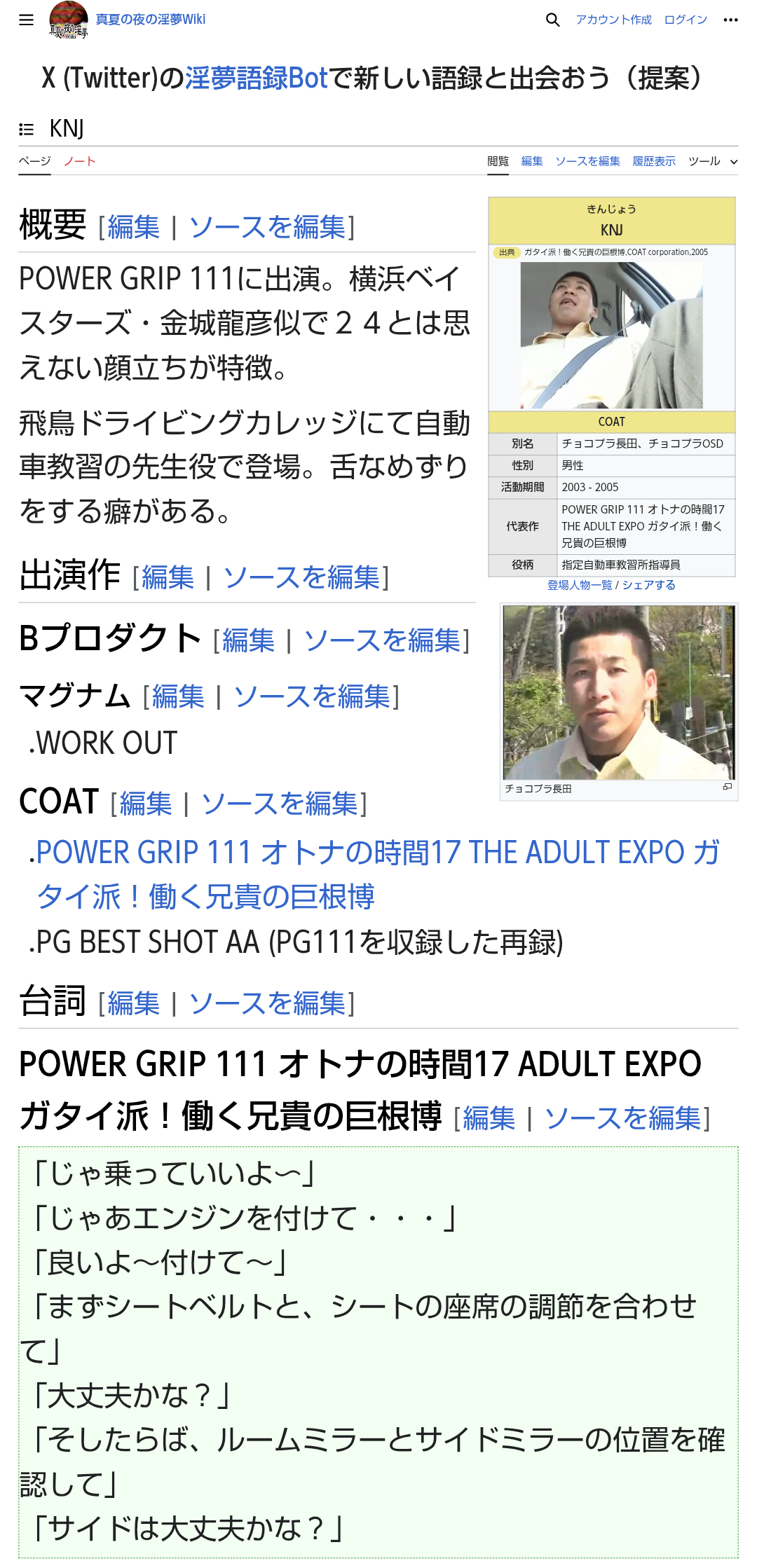Viewport: 757px width, 1568px height.
Task: Open the KNJ infobox photo
Action: (x=611, y=335)
